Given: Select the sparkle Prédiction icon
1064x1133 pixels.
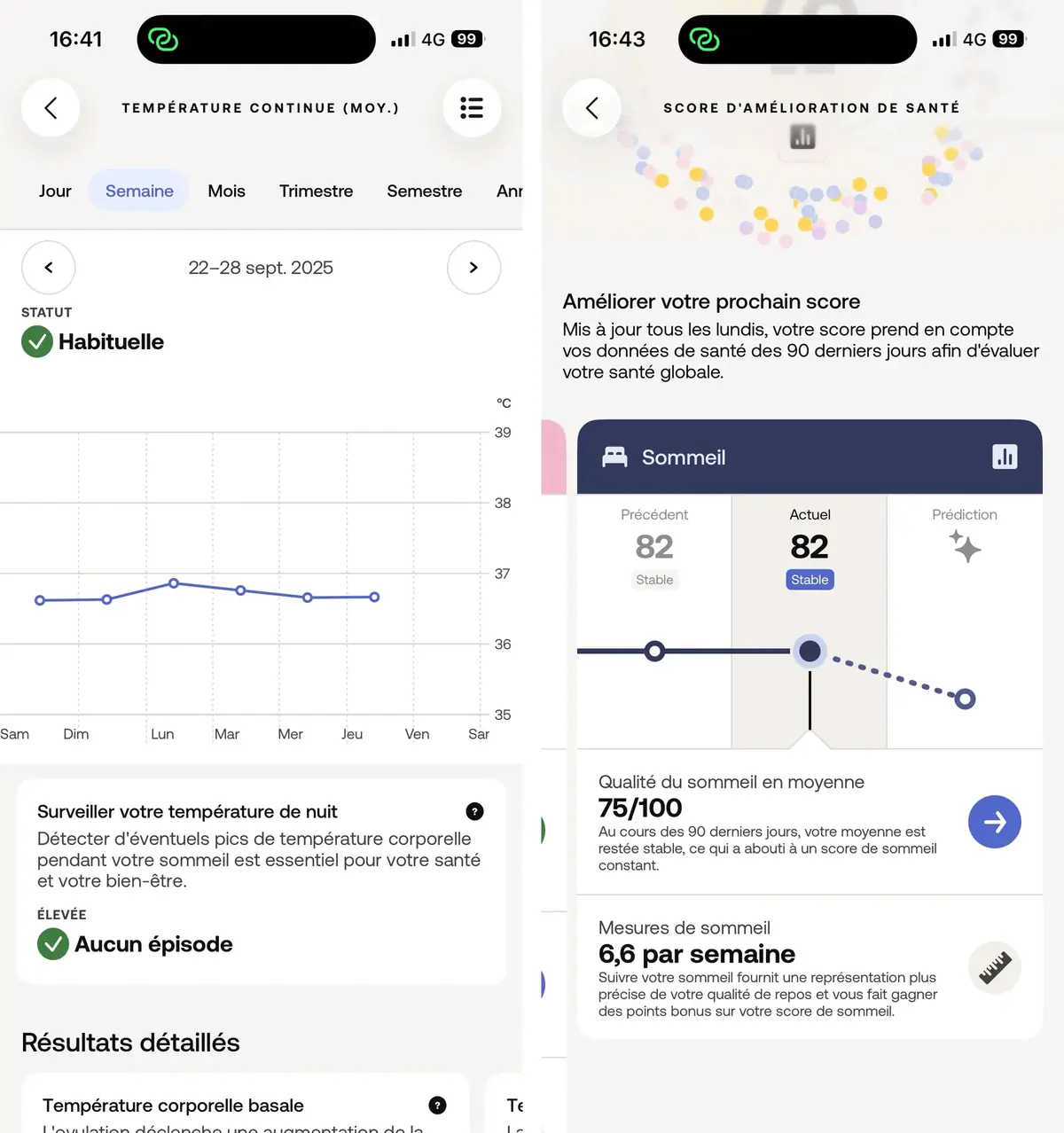Looking at the screenshot, I should pyautogui.click(x=965, y=548).
